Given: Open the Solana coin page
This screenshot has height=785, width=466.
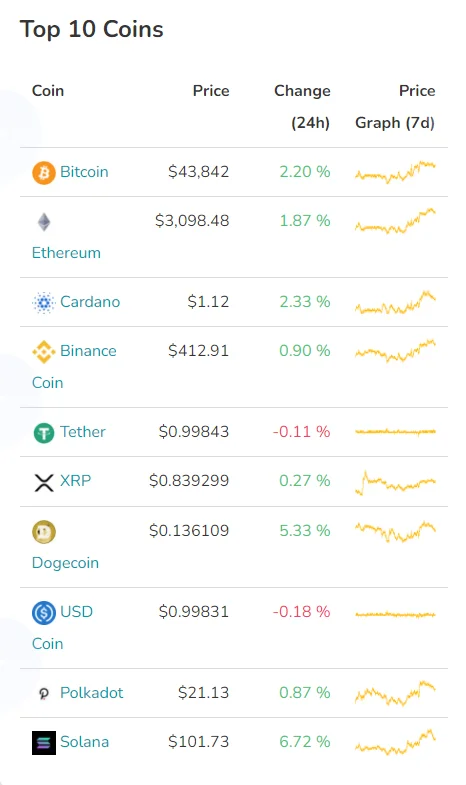Looking at the screenshot, I should point(85,741).
